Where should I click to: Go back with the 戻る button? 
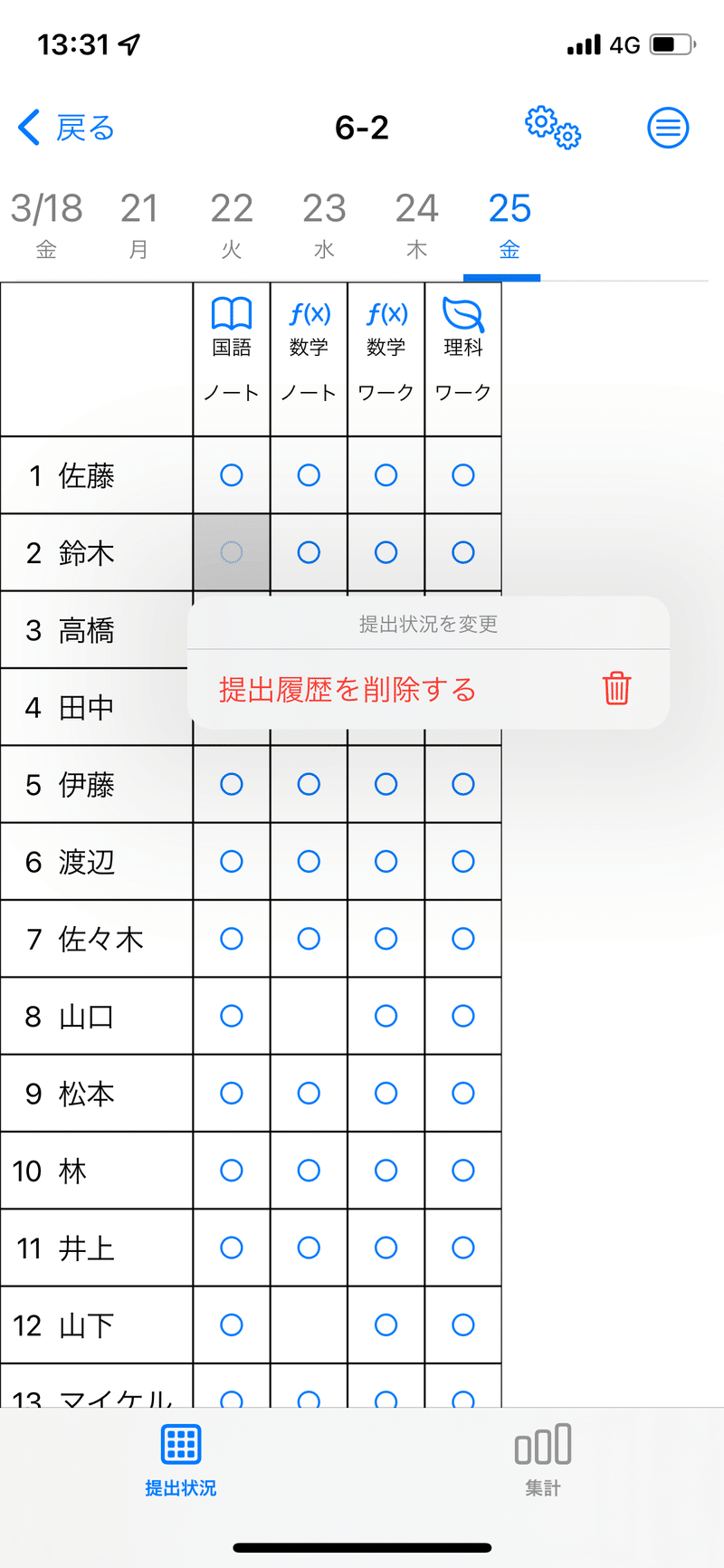coord(66,128)
